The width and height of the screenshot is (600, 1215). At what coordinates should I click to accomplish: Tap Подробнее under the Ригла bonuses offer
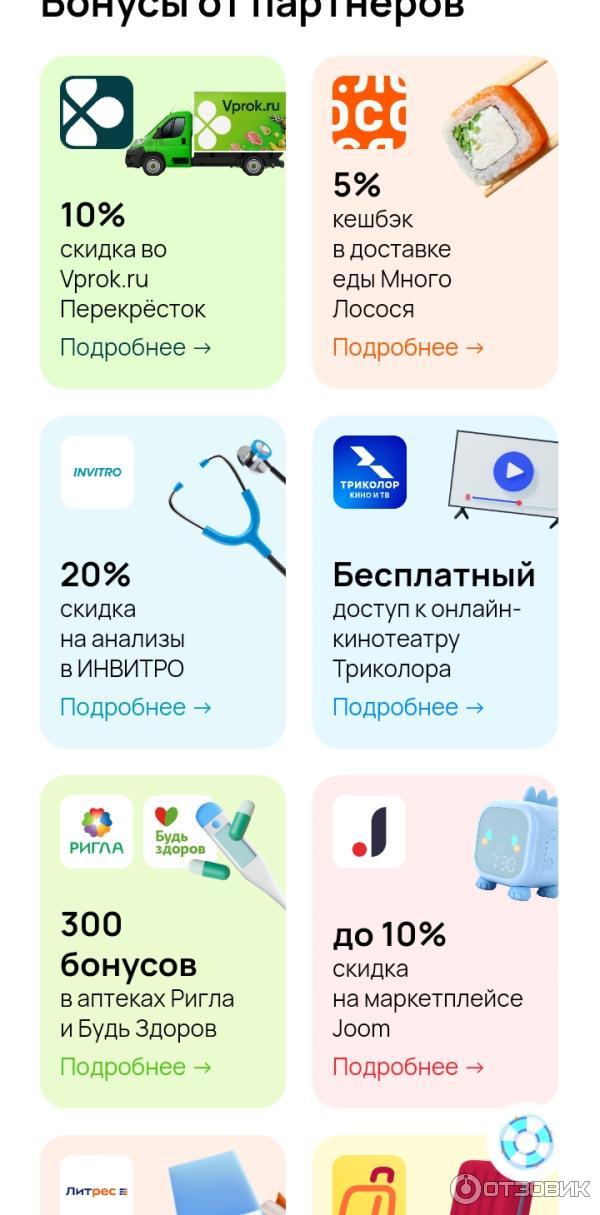point(135,1067)
